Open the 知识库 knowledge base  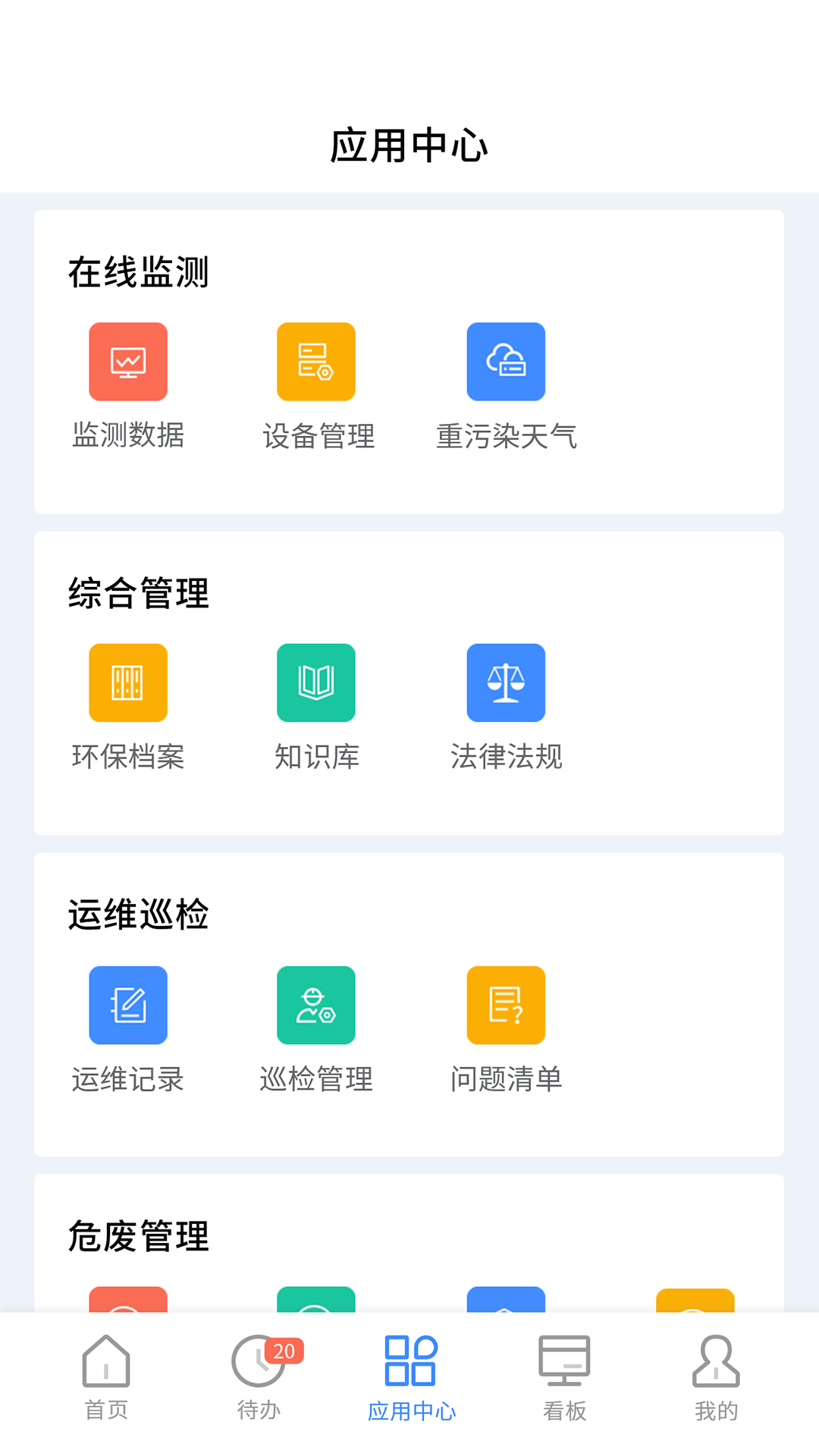pyautogui.click(x=316, y=683)
